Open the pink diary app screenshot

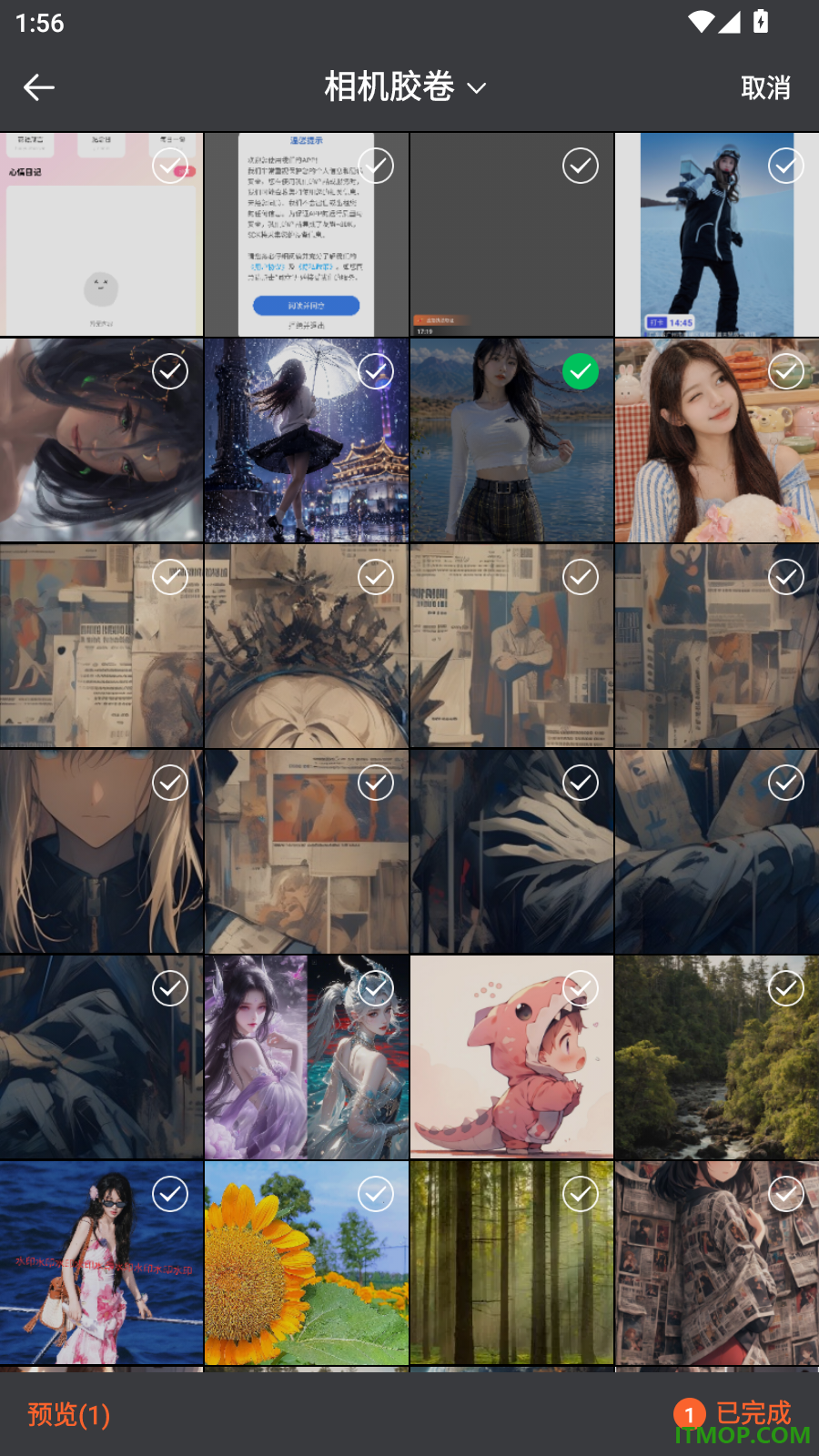101,235
